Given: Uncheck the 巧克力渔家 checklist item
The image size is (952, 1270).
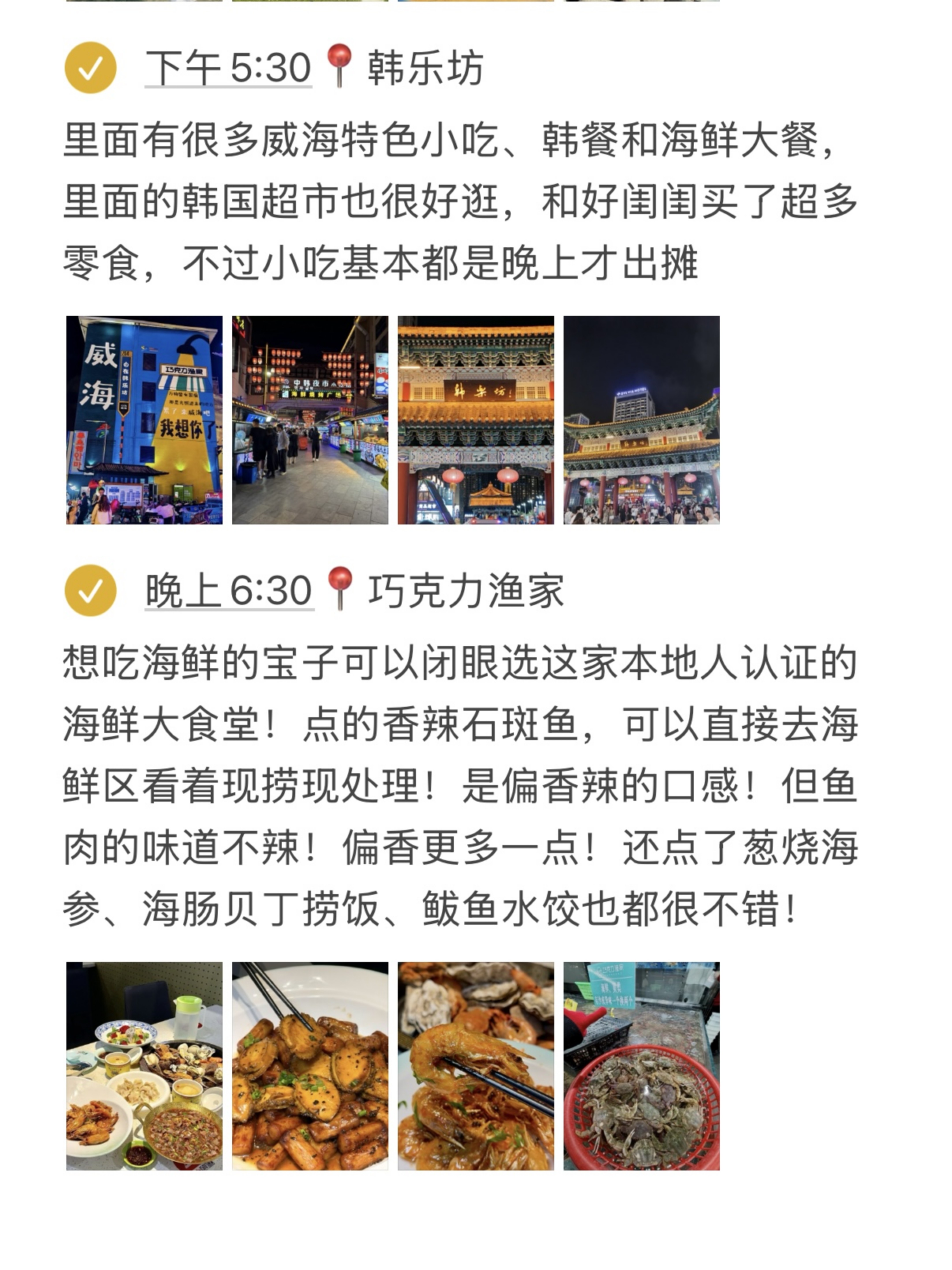Looking at the screenshot, I should click(91, 590).
